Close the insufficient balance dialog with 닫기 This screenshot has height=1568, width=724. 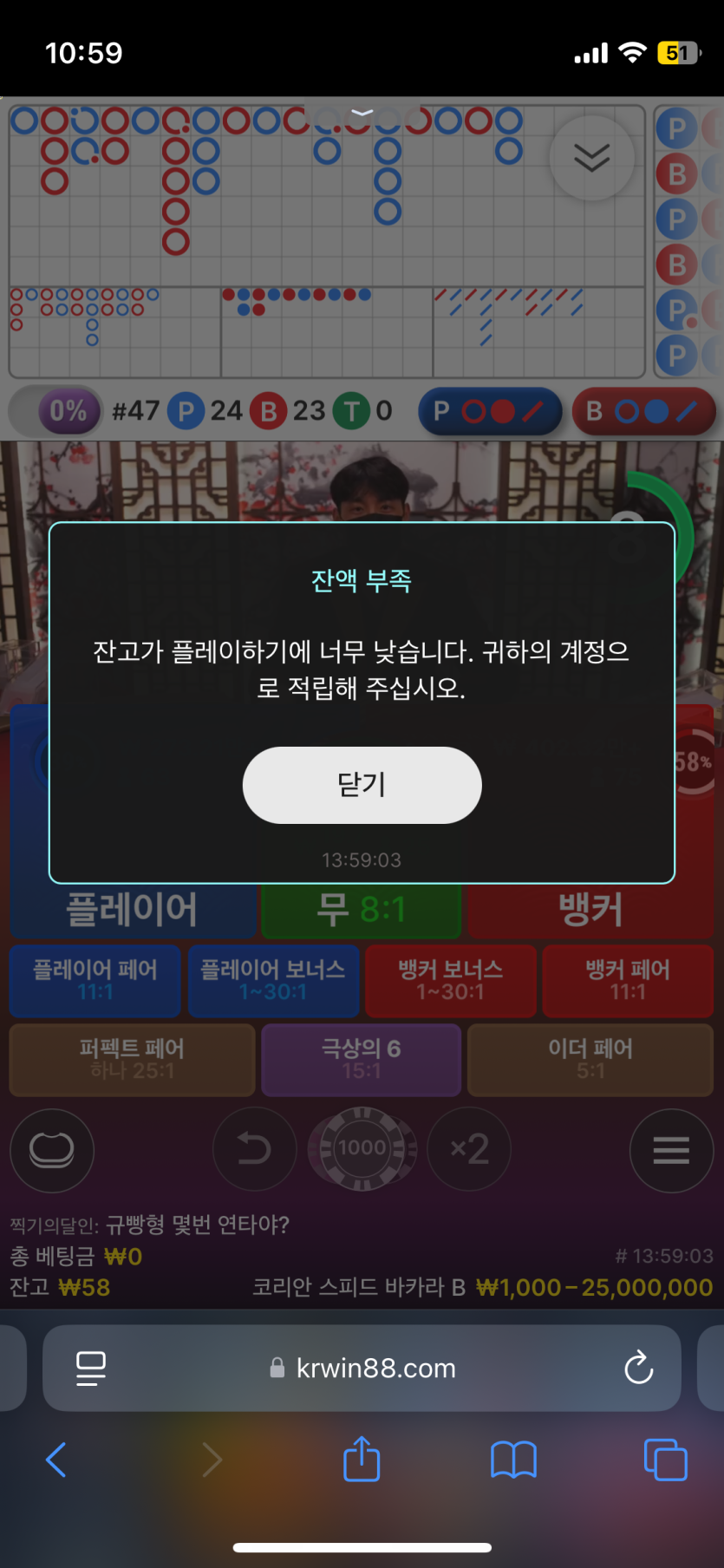(x=362, y=785)
